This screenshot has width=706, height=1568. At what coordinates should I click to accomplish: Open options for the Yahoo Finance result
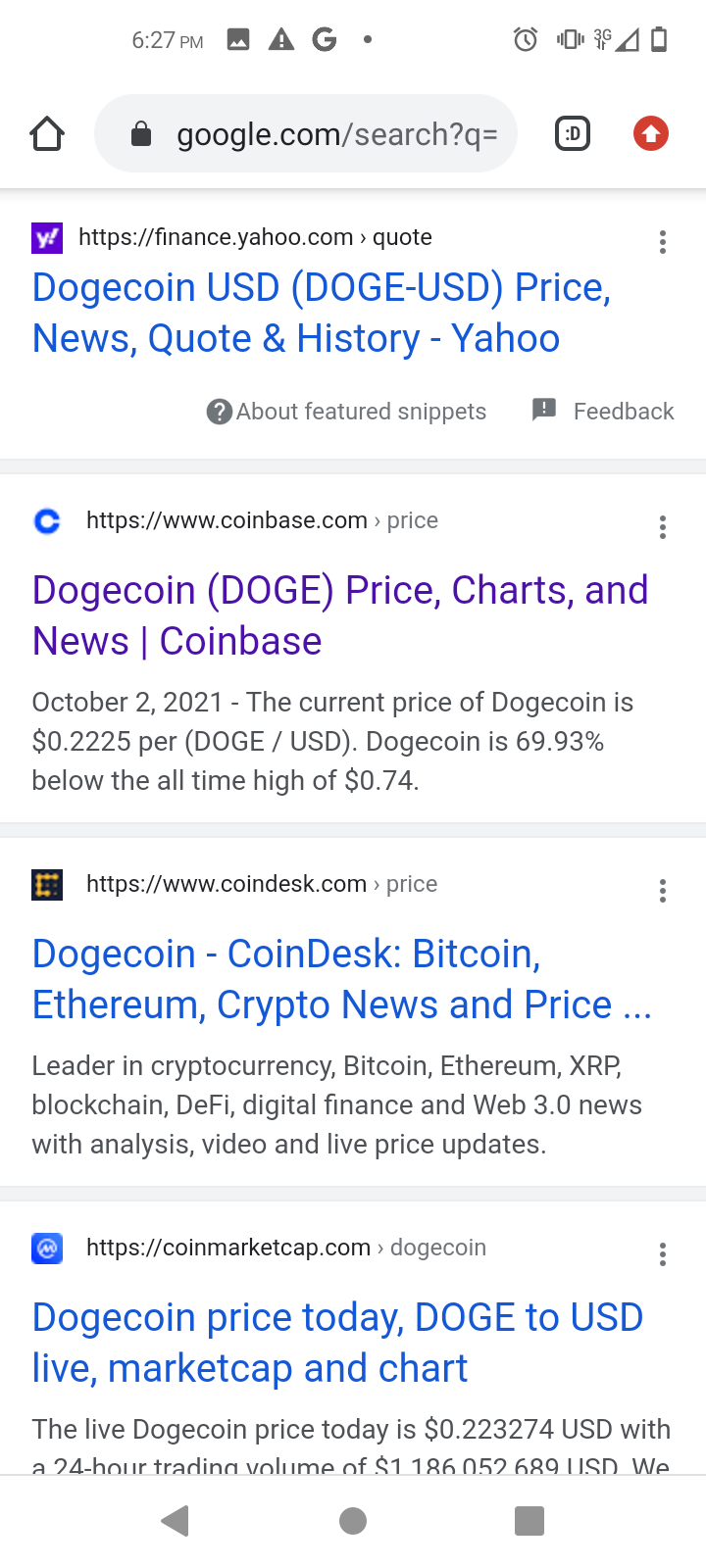(663, 242)
